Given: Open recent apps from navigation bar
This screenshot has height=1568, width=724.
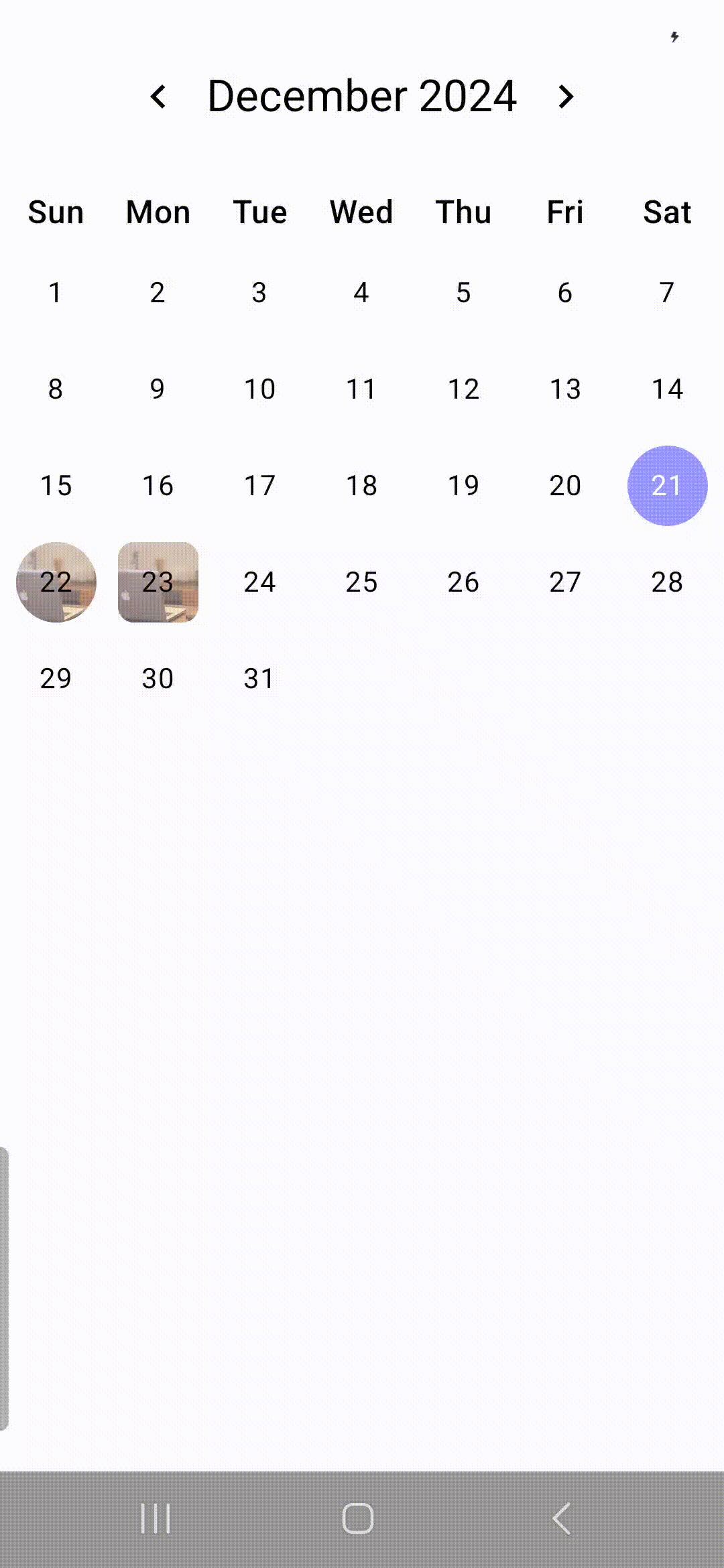Looking at the screenshot, I should tap(156, 1518).
